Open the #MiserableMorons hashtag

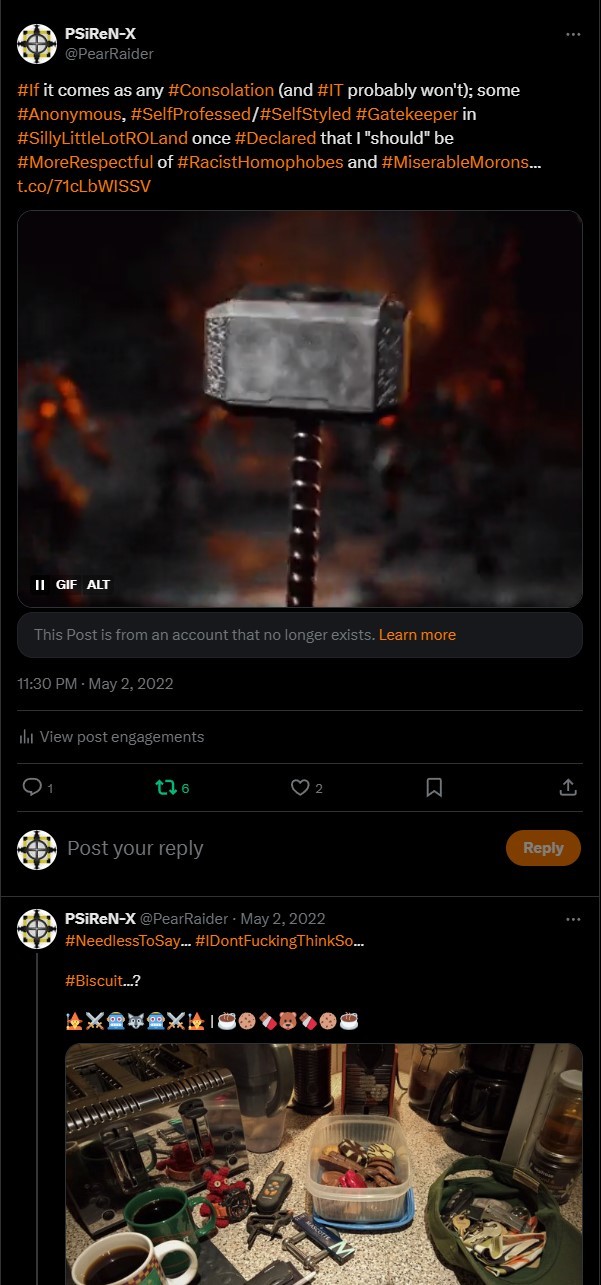(x=457, y=162)
